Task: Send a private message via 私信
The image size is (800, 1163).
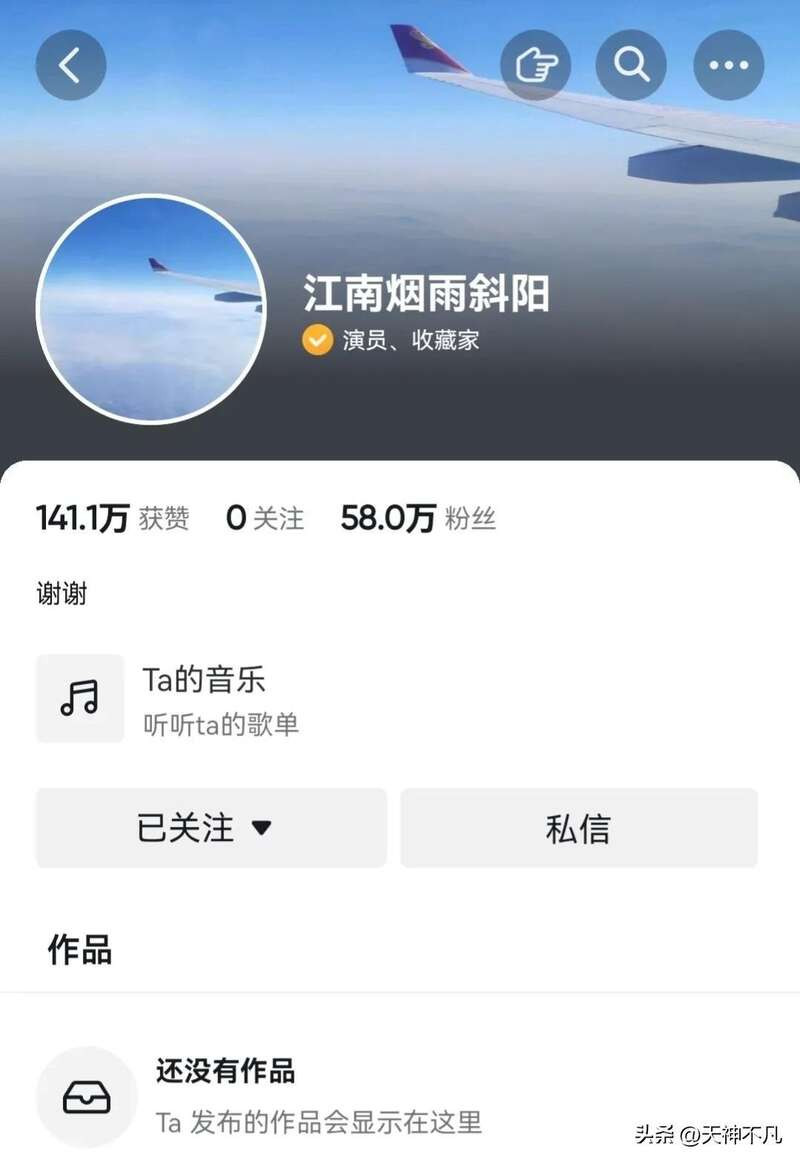Action: (579, 828)
